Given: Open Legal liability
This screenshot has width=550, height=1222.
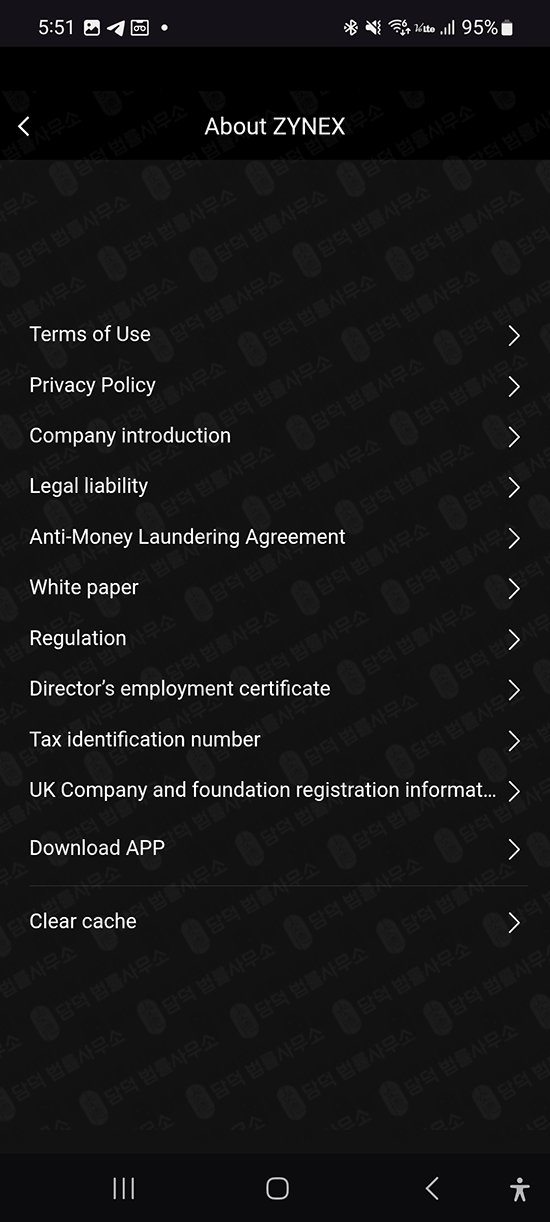Looking at the screenshot, I should [275, 487].
